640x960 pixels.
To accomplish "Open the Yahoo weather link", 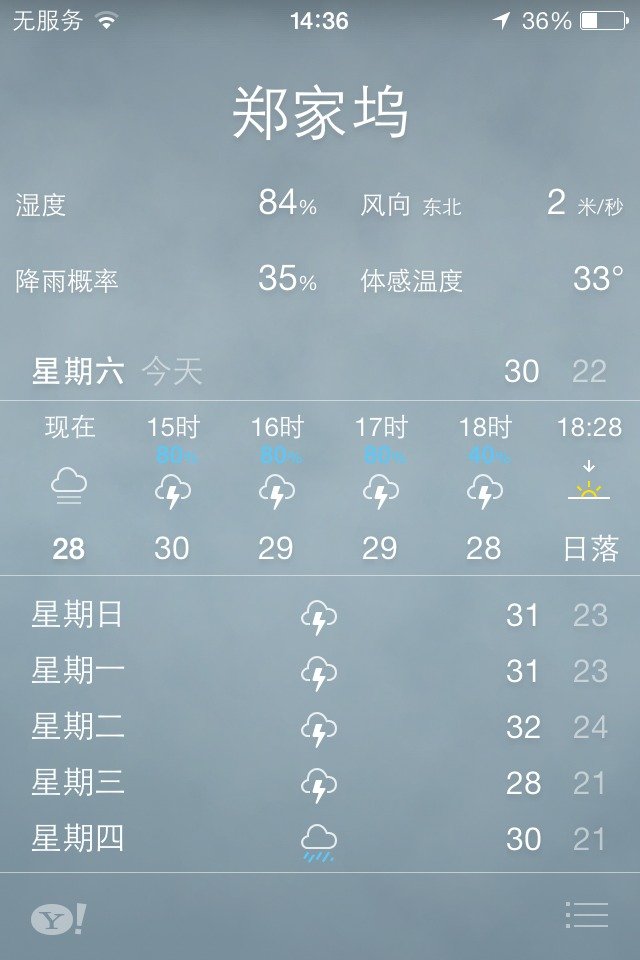I will tap(57, 919).
